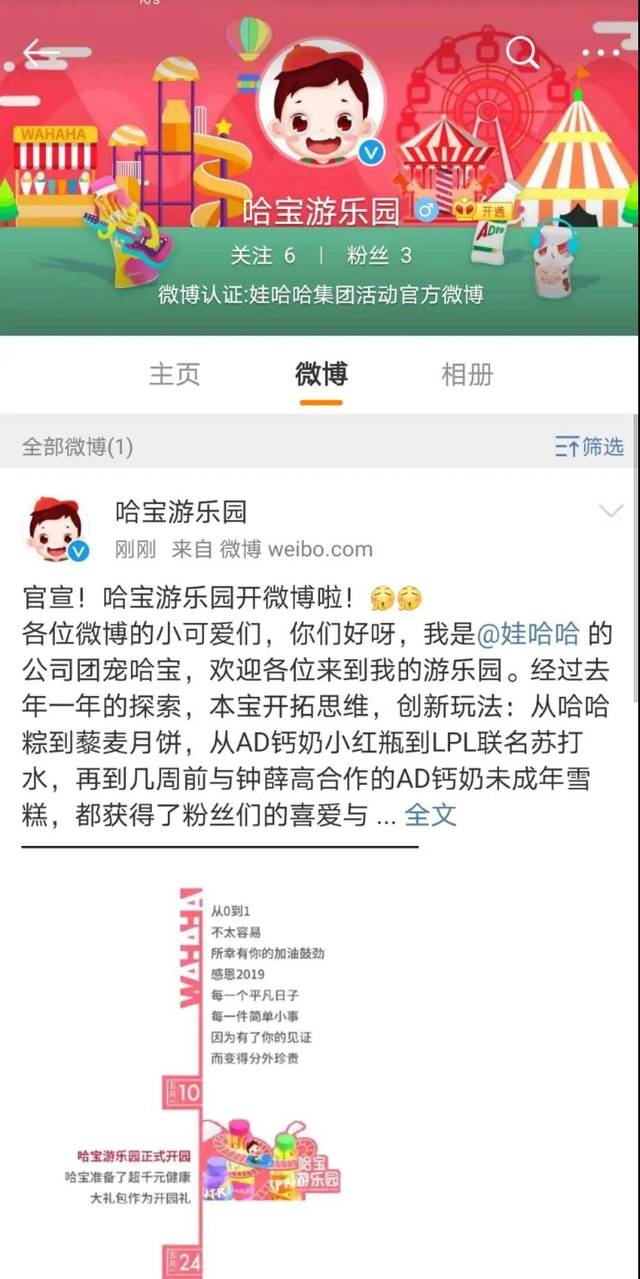The width and height of the screenshot is (640, 1279).
Task: Open the 筛选 filter options
Action: [x=589, y=446]
